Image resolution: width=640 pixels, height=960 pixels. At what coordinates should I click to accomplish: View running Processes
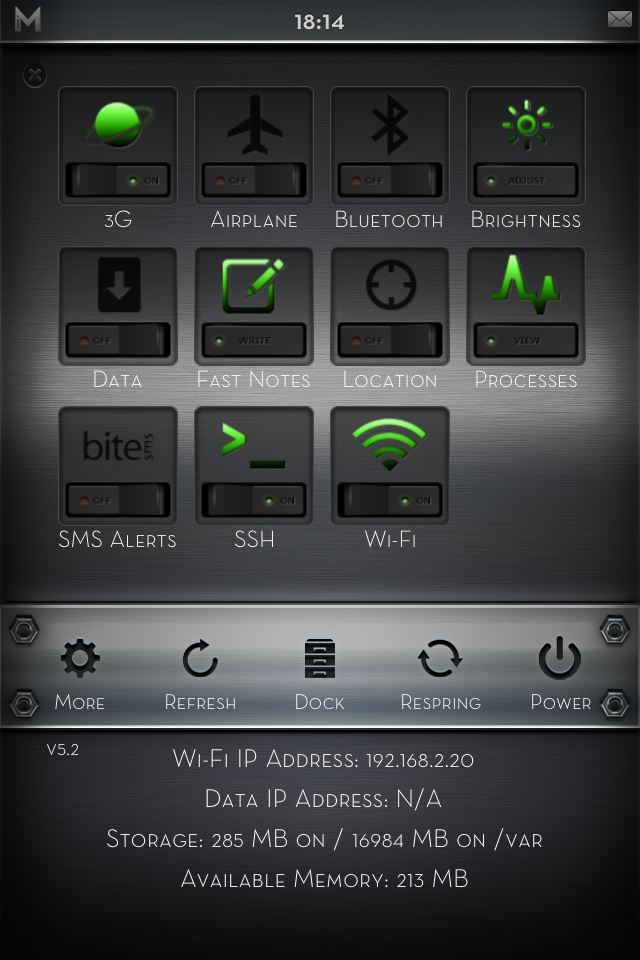click(x=526, y=340)
